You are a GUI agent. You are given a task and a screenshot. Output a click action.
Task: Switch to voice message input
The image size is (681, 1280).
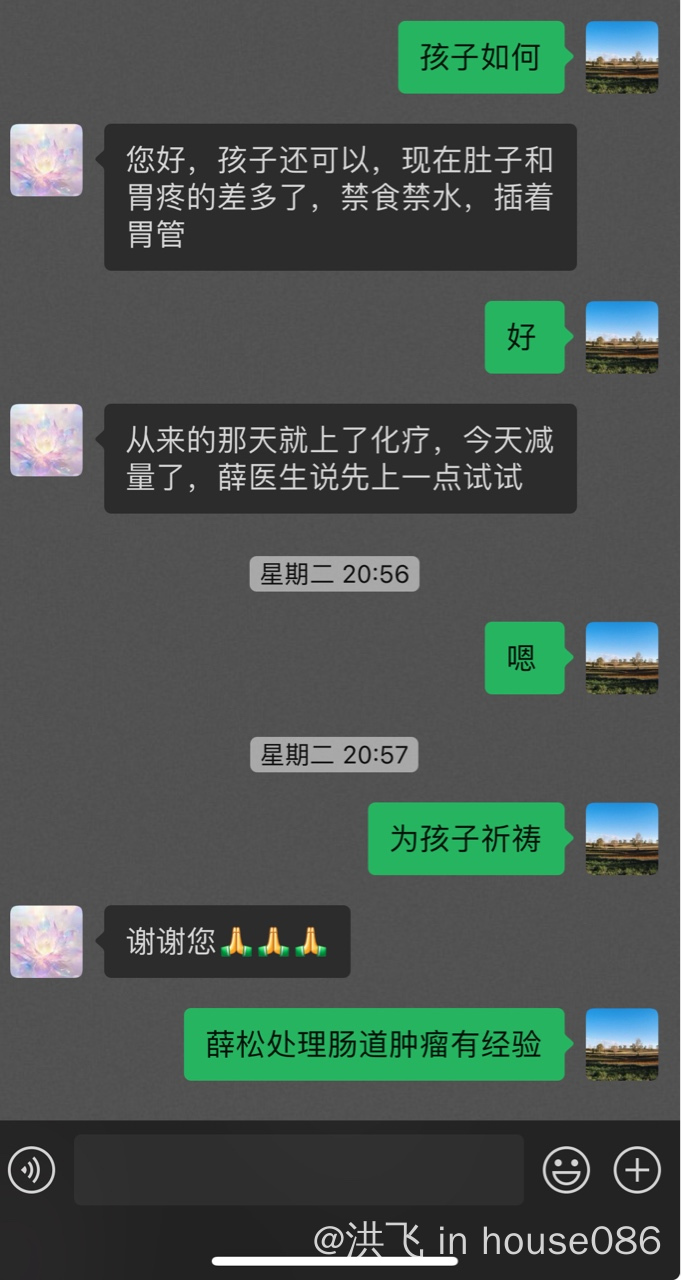(32, 1169)
